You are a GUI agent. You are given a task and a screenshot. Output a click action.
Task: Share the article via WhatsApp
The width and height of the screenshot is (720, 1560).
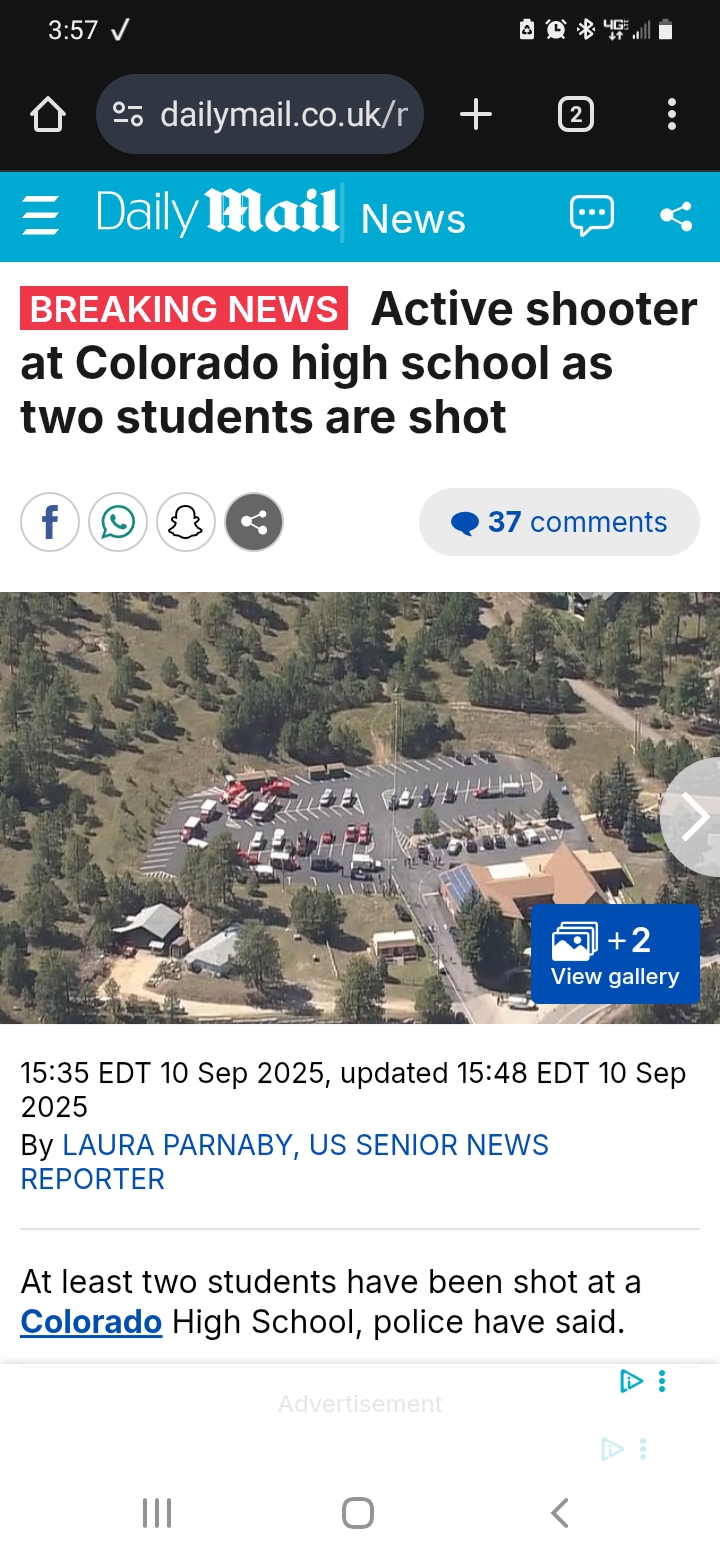point(118,522)
